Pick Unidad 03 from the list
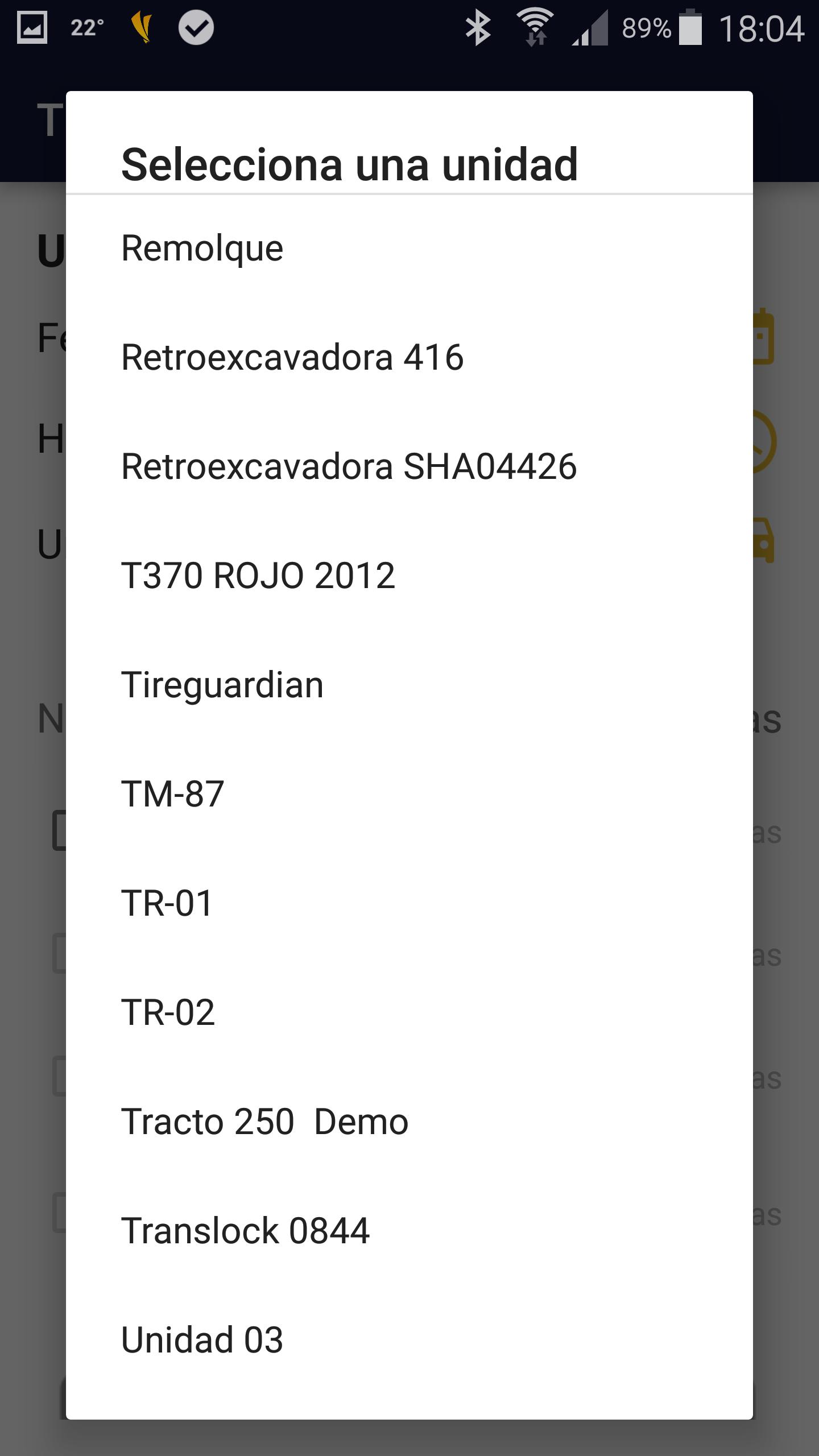 tap(202, 1340)
